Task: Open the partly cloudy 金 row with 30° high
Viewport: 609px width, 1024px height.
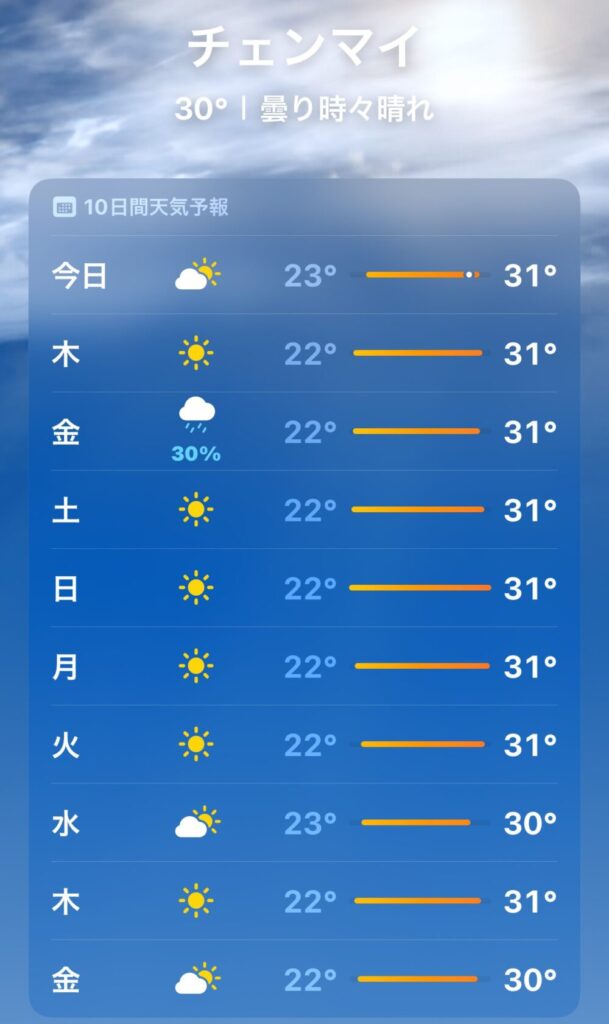Action: pyautogui.click(x=304, y=980)
